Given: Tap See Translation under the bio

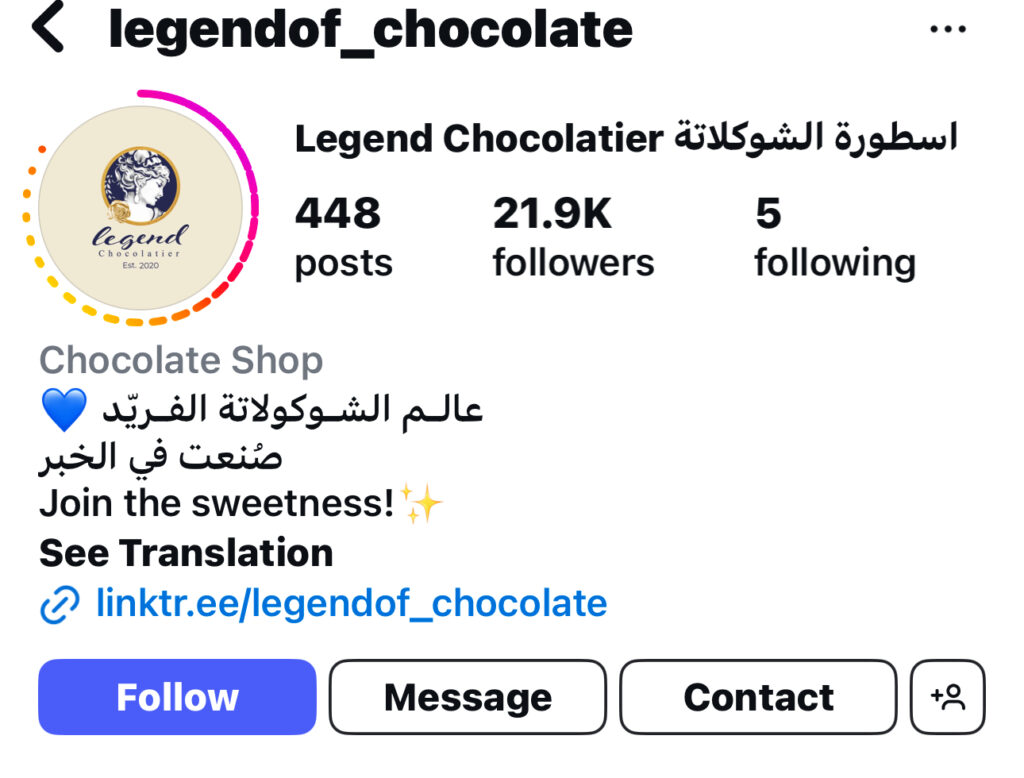Looking at the screenshot, I should point(186,553).
